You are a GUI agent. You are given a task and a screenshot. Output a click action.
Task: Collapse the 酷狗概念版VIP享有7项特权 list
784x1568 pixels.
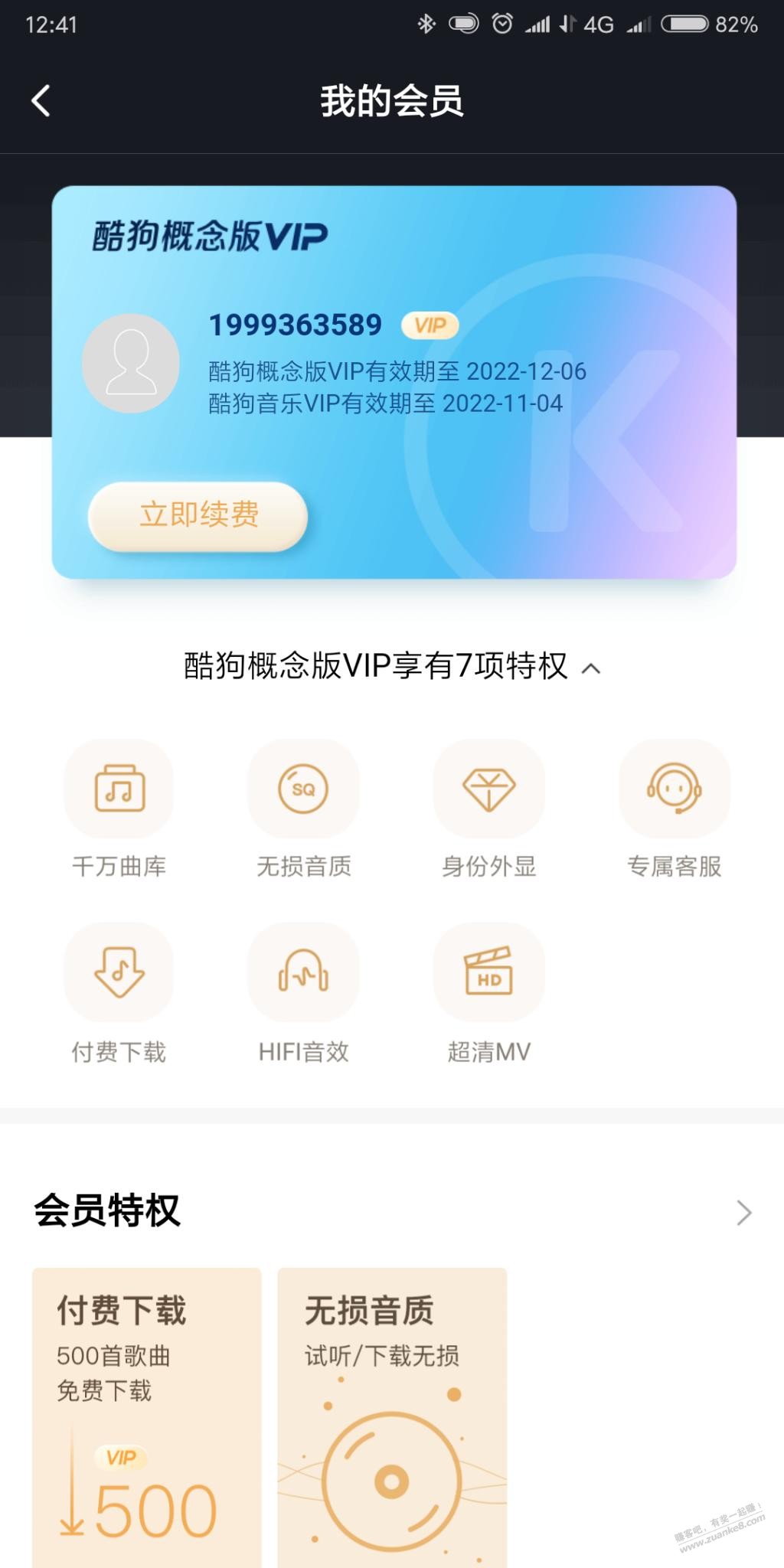click(590, 668)
